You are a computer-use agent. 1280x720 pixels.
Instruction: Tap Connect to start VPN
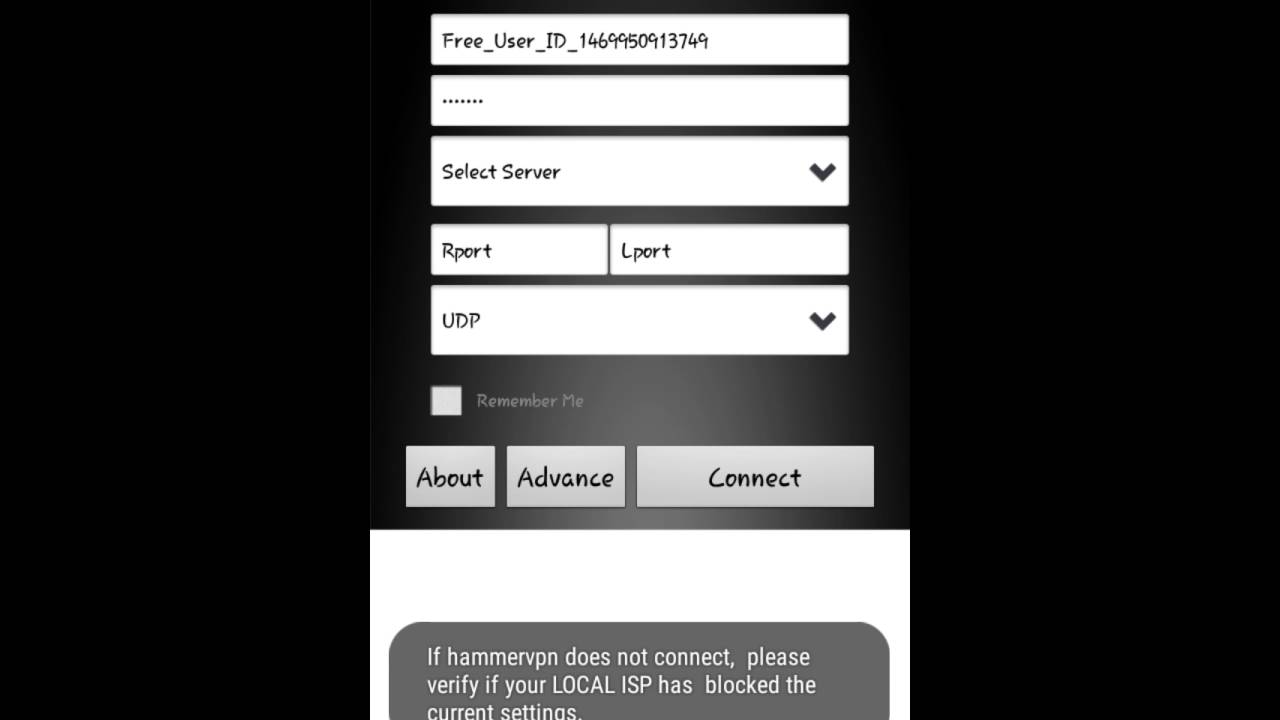755,477
